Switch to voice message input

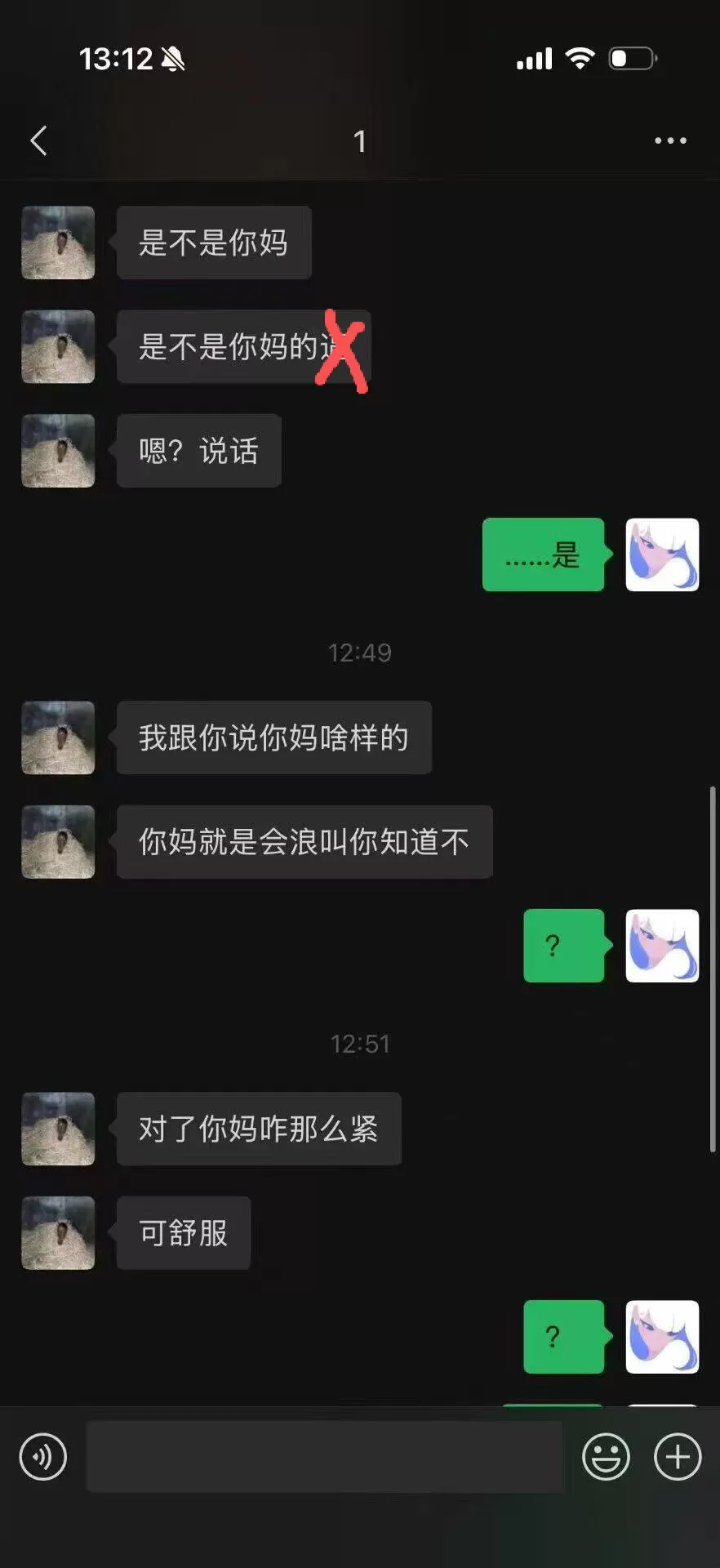42,1456
